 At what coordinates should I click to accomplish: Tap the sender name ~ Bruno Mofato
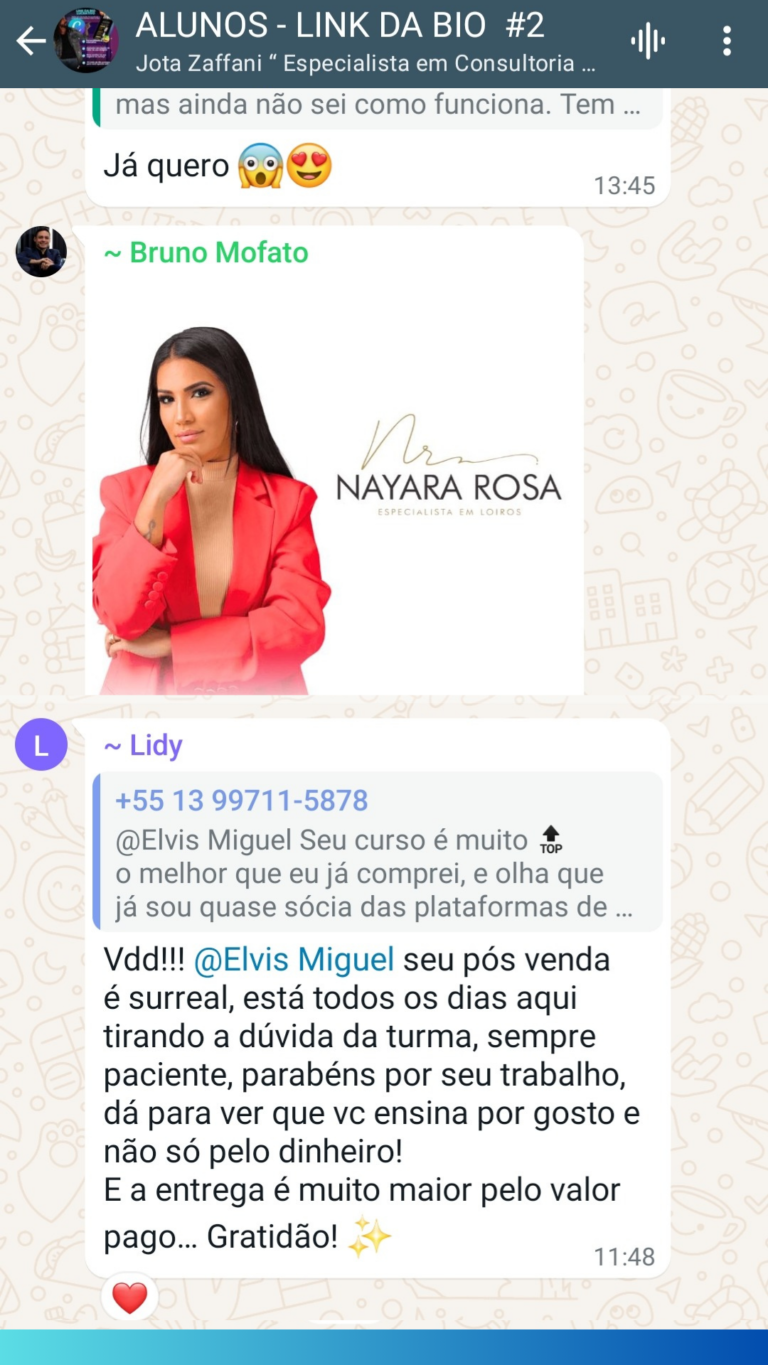pos(206,253)
